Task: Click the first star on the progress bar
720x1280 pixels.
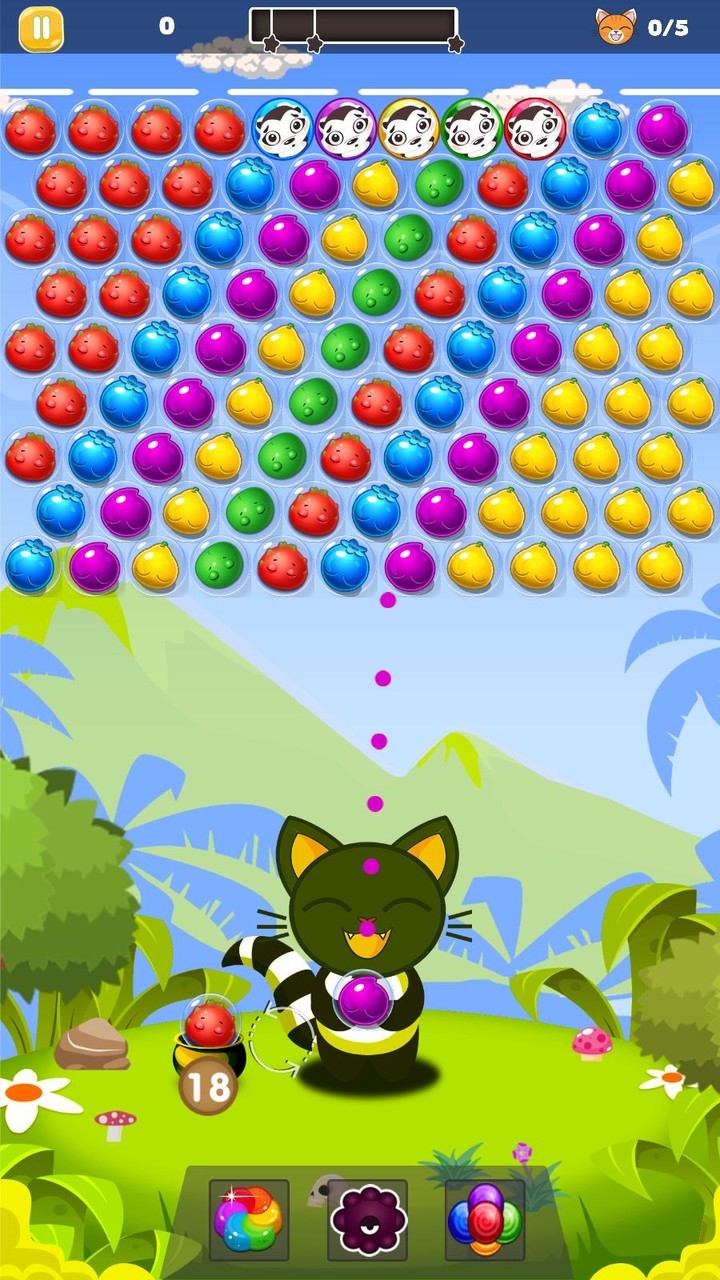Action: (x=270, y=43)
